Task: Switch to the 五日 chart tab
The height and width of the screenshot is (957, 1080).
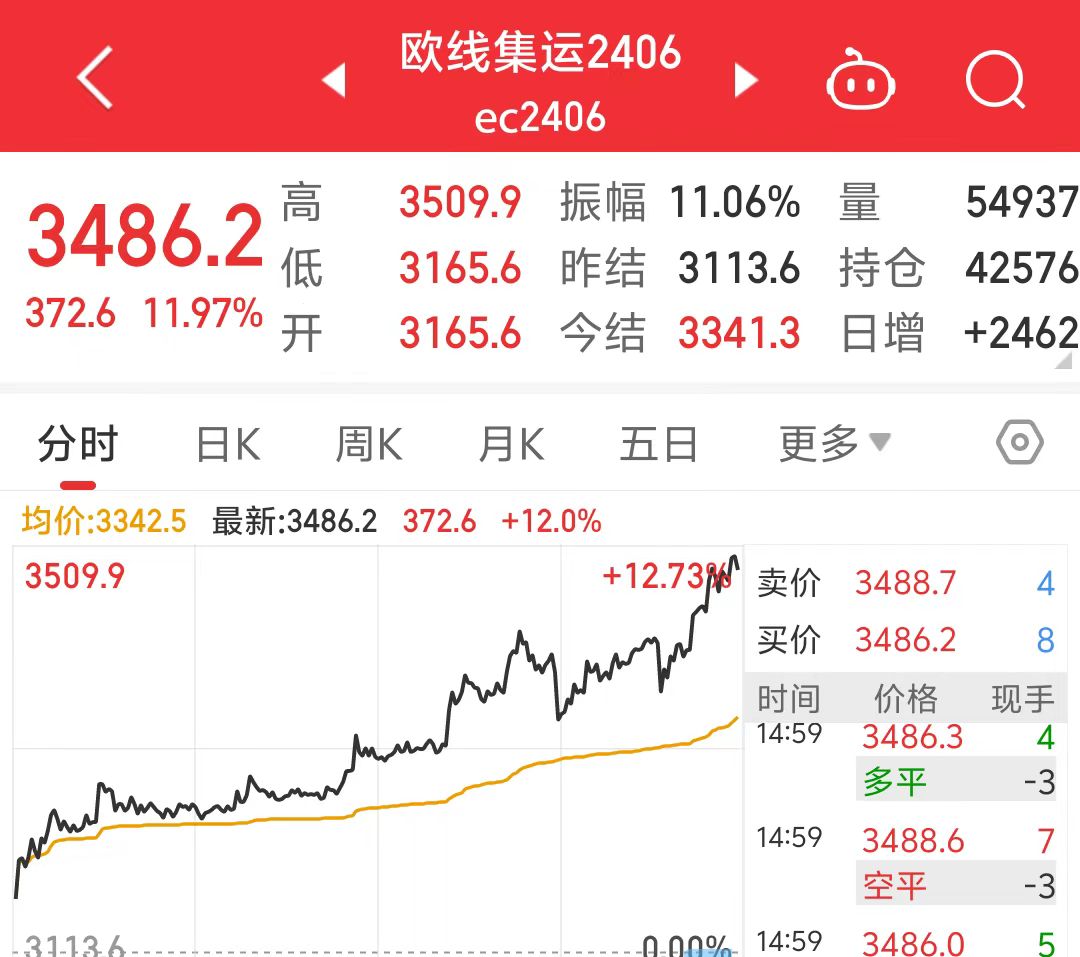Action: [x=658, y=444]
